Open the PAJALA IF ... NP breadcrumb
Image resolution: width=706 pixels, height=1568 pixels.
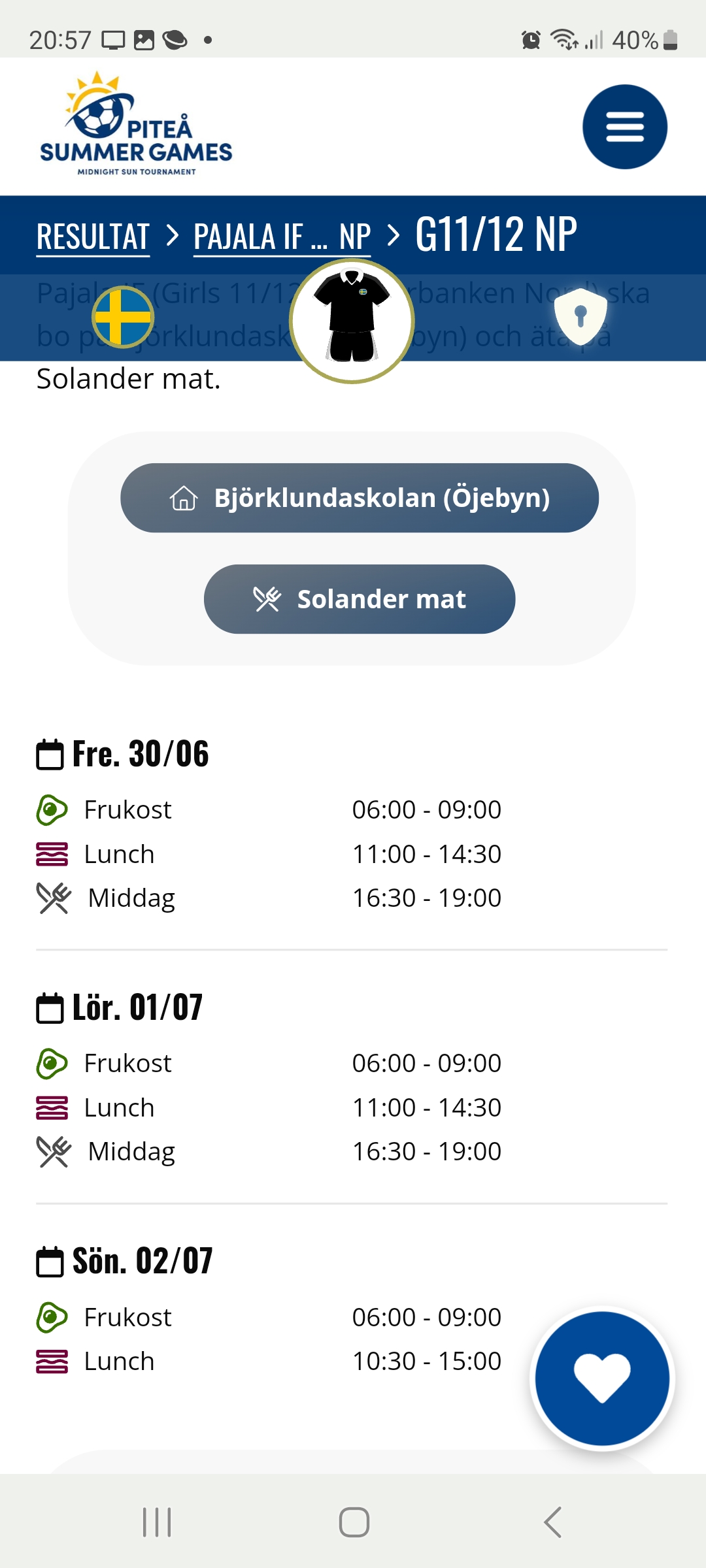click(x=282, y=237)
